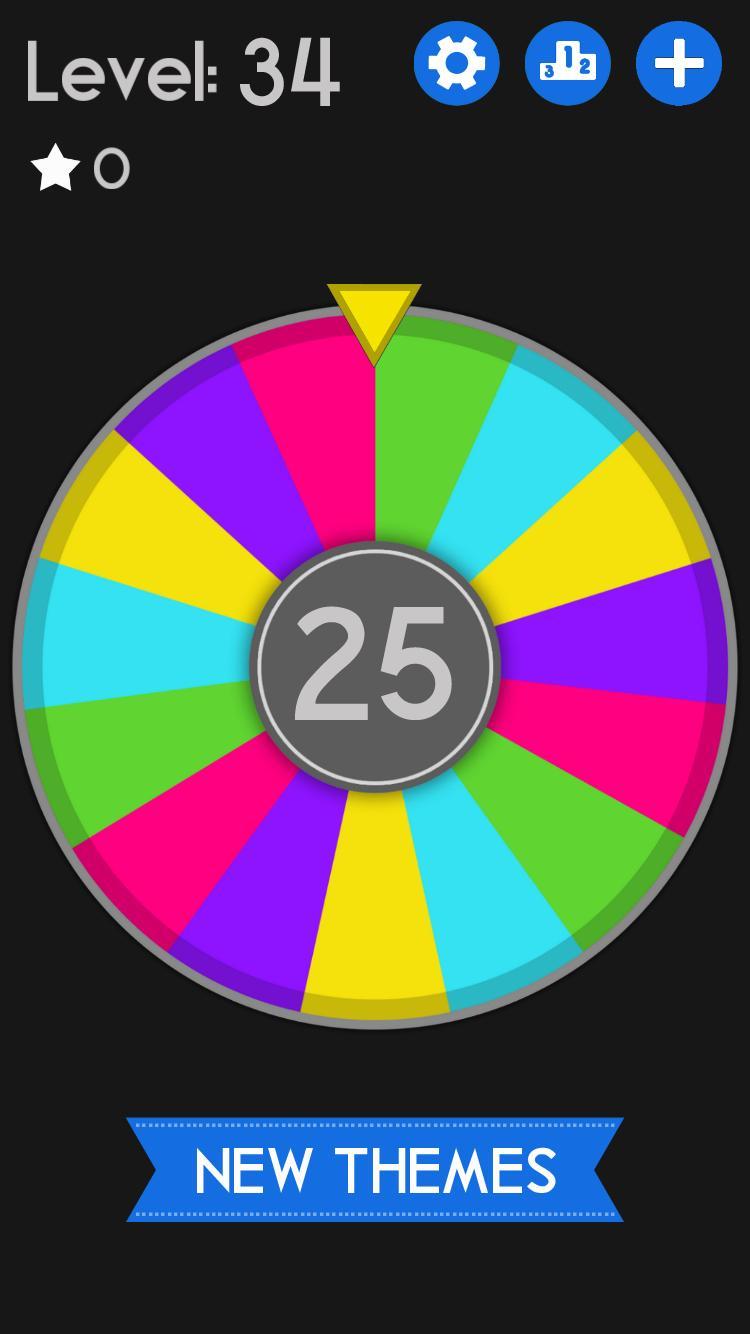Tap the pink segment under the pointer
The image size is (750, 1334).
point(330,430)
